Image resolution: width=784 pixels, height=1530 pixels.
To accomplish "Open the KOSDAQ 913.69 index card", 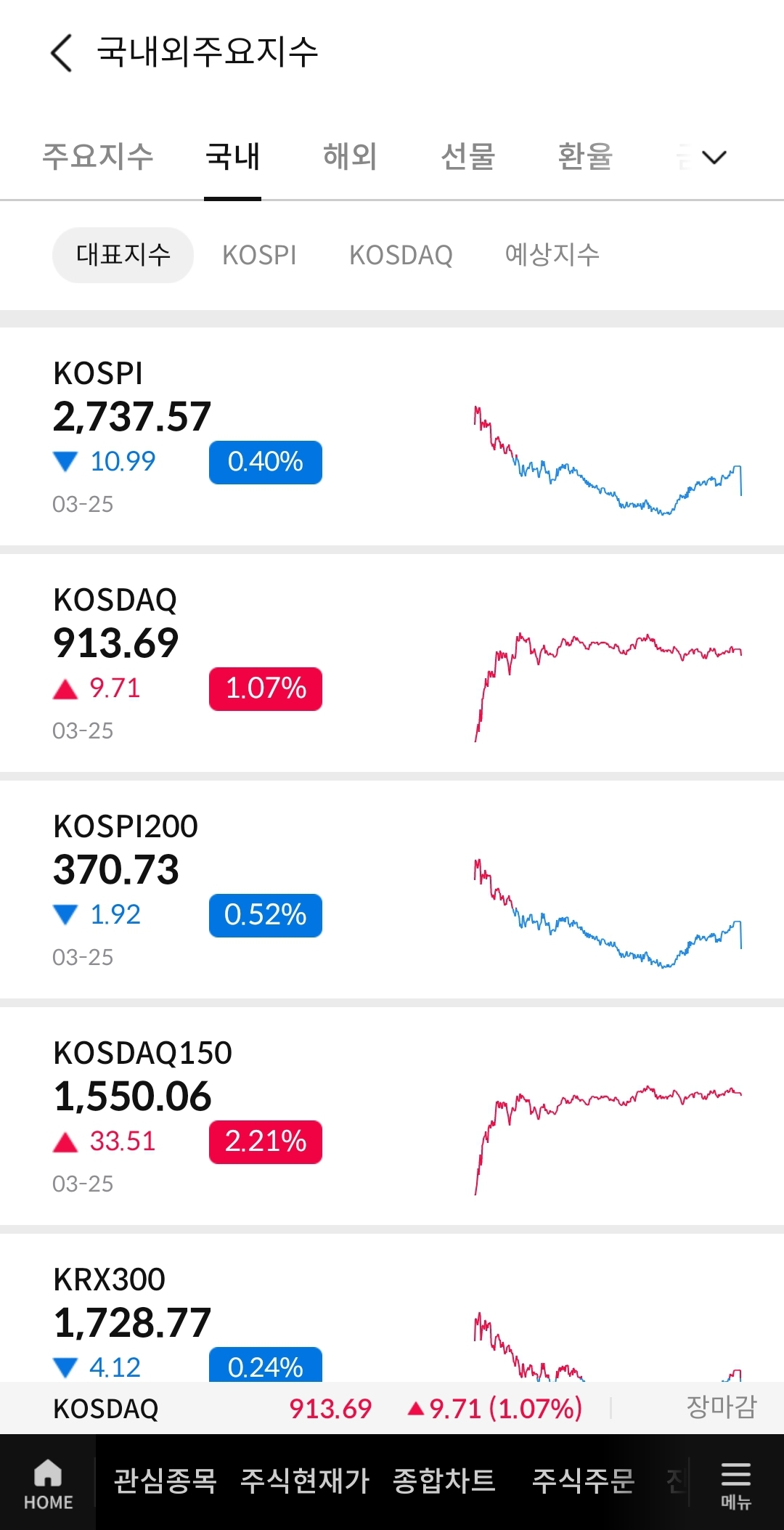I will tap(392, 663).
